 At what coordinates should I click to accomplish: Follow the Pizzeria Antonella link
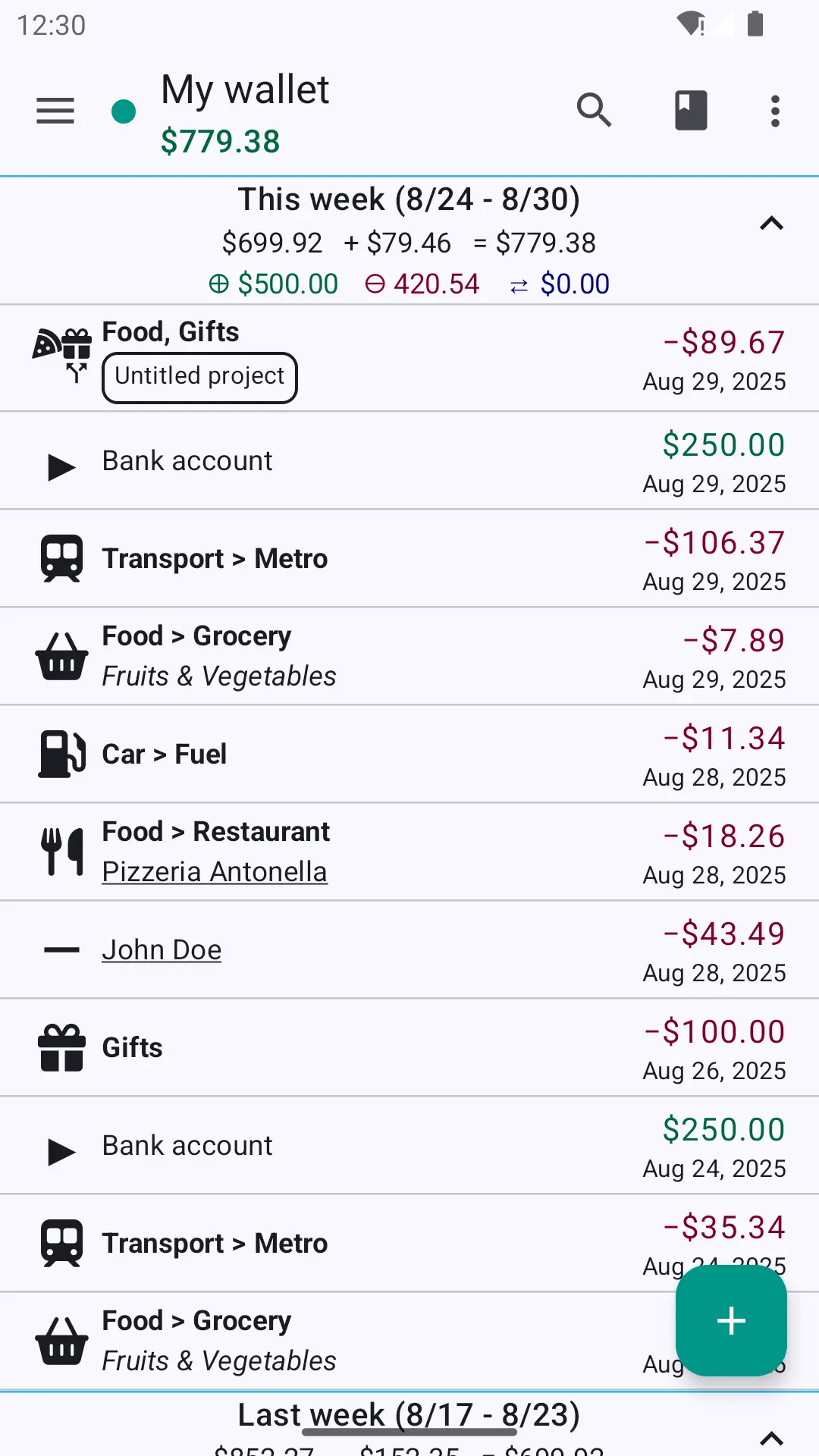(215, 872)
